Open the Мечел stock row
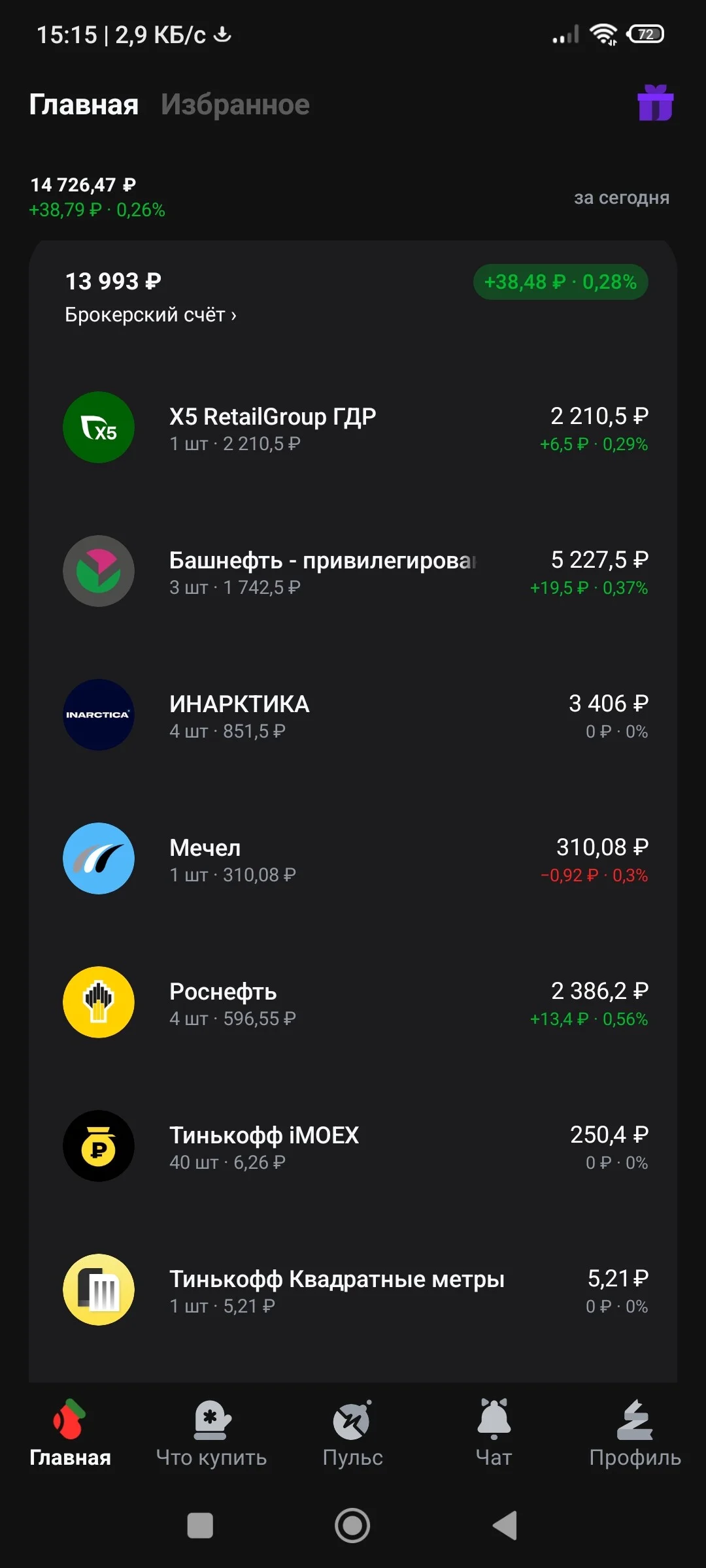Screen dimensions: 706x1568 pyautogui.click(x=353, y=858)
